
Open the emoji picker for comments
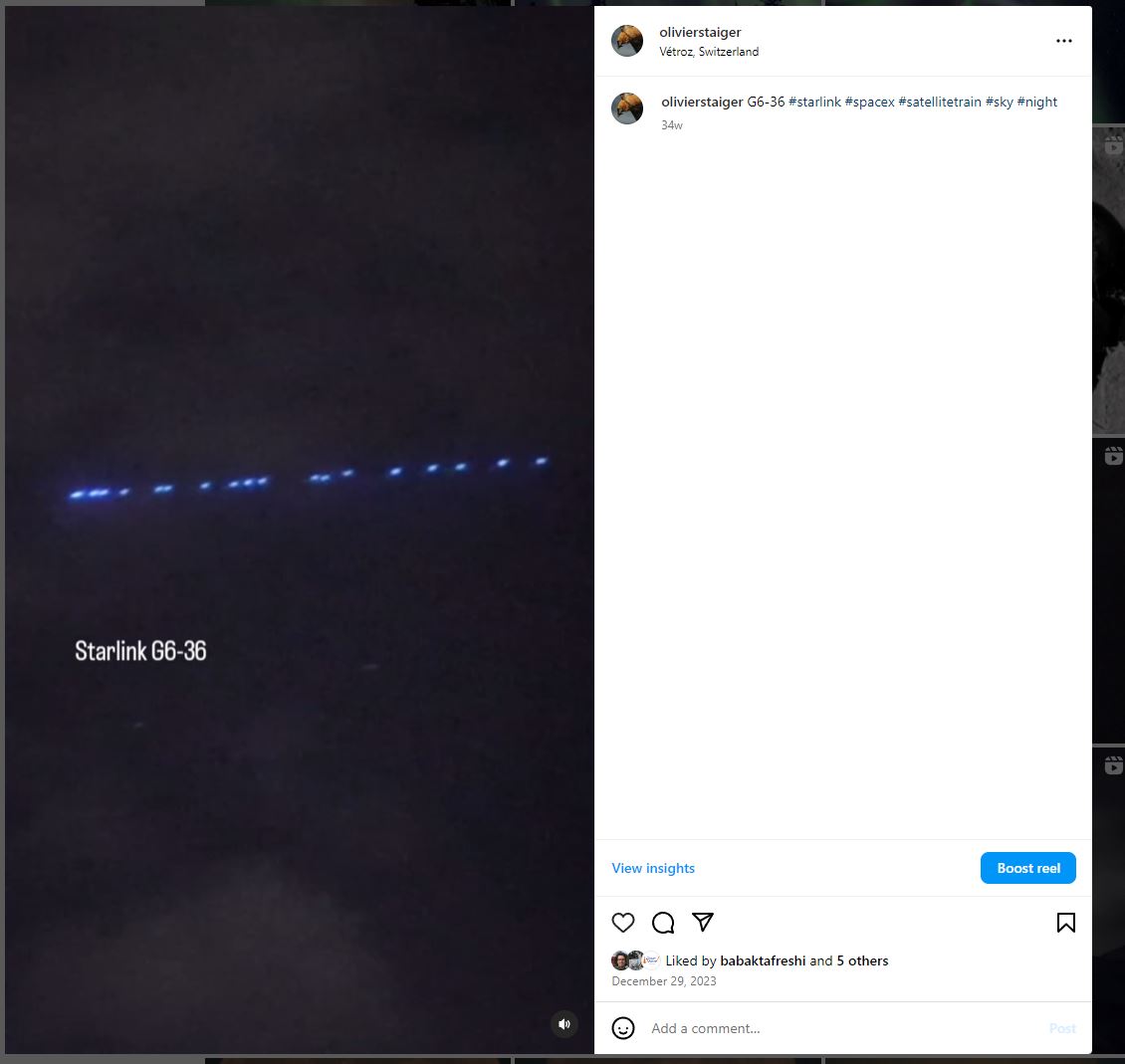623,1028
